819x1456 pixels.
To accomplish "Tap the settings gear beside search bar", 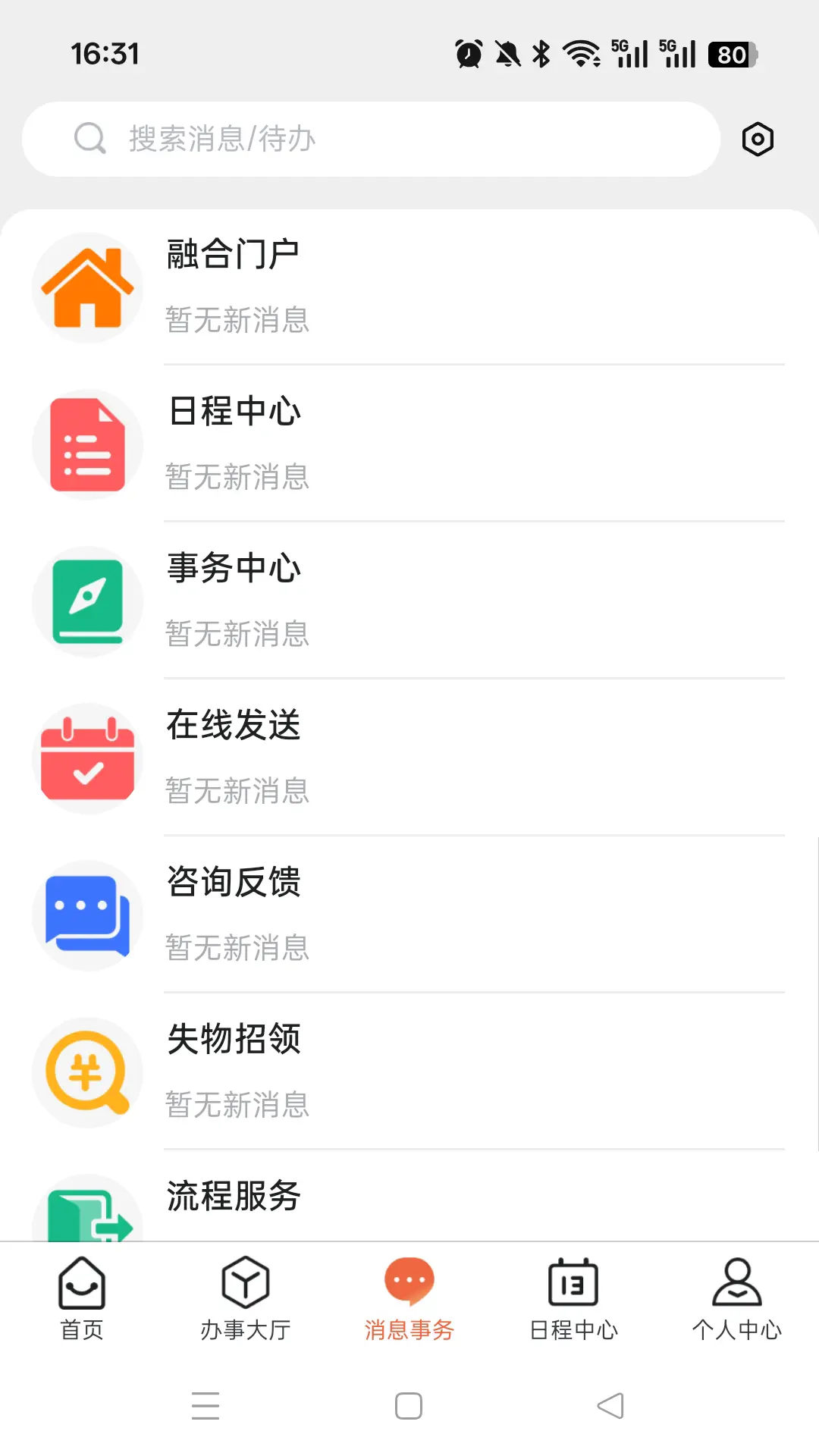I will [x=757, y=139].
